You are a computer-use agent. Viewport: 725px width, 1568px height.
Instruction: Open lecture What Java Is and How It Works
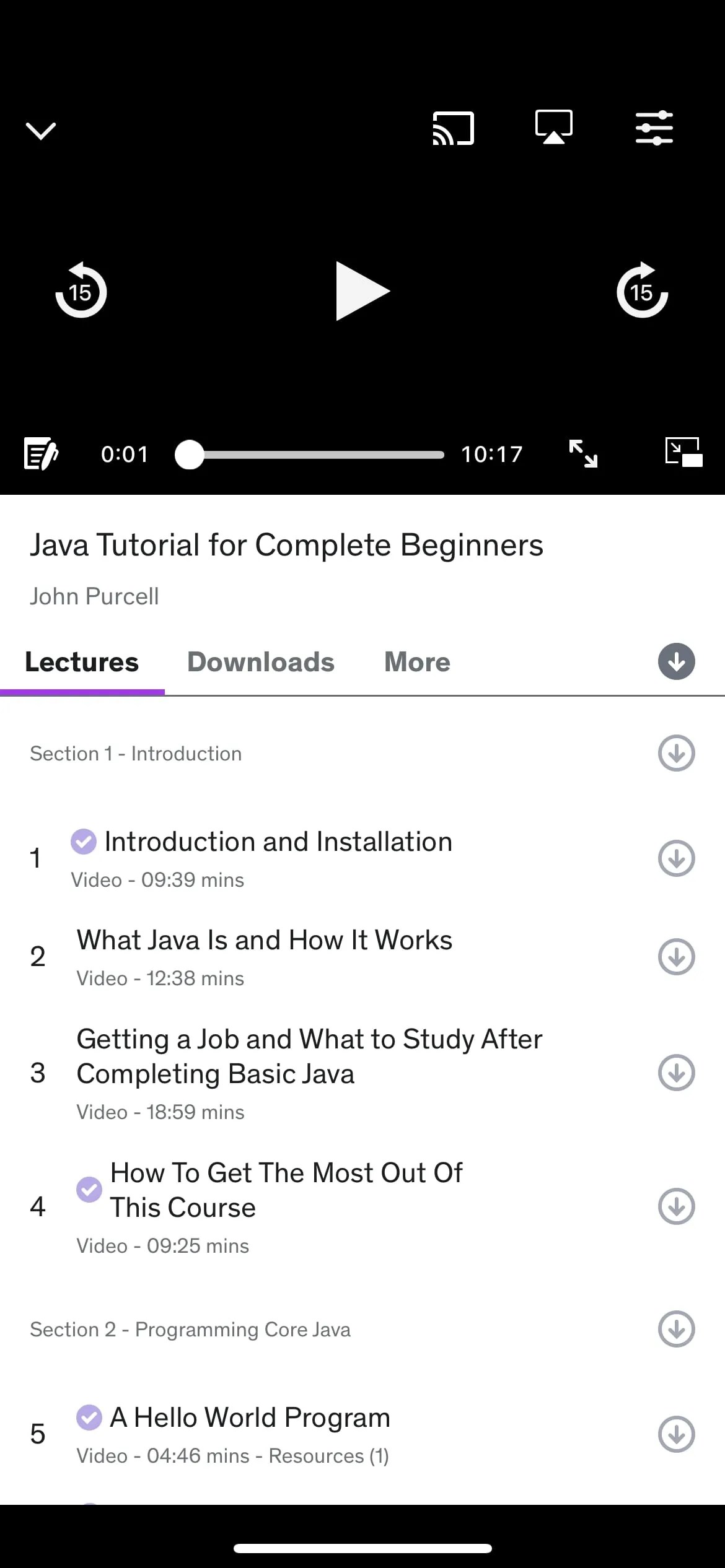coord(264,941)
